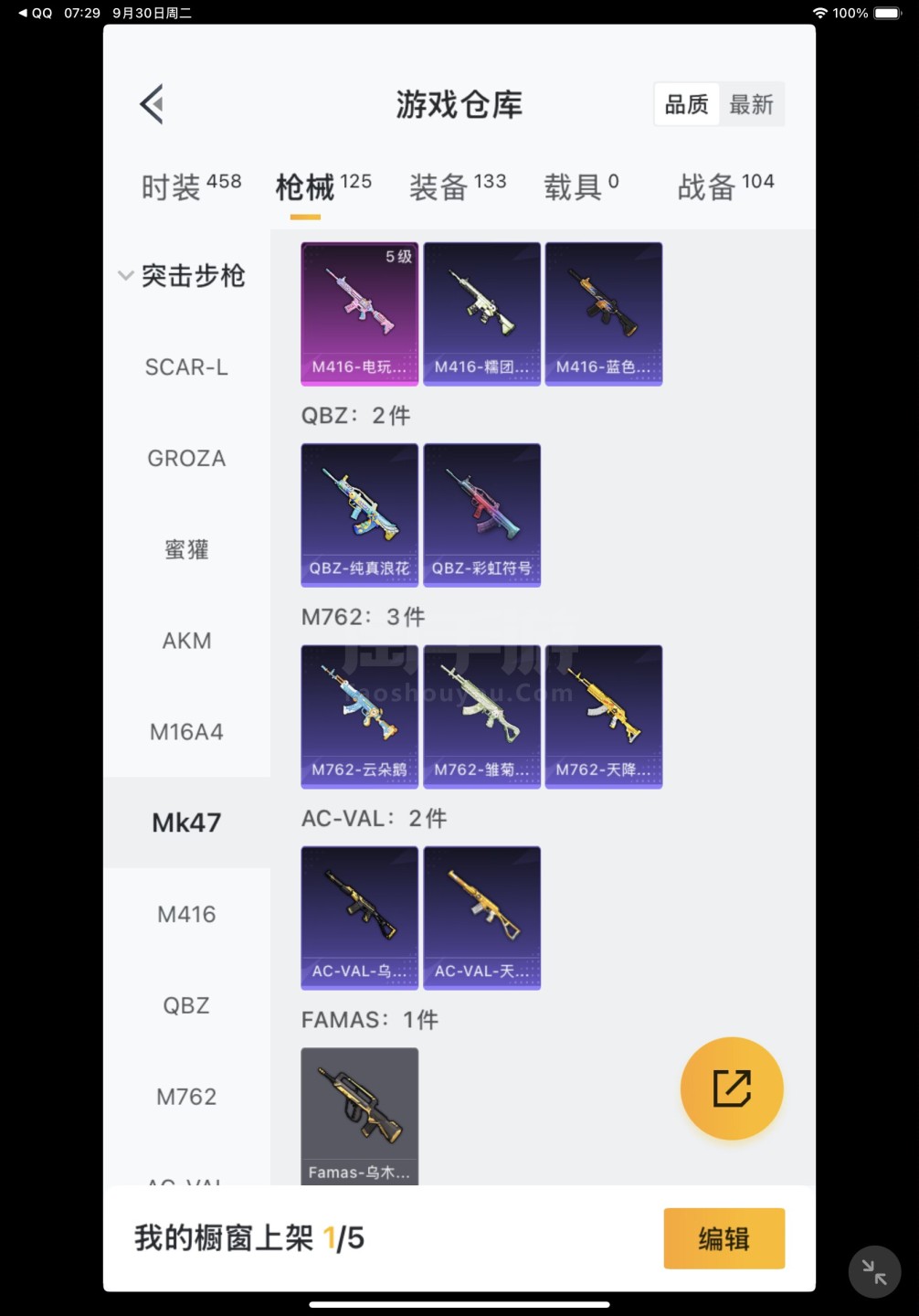Select M16A4 in the sidebar
Image resolution: width=919 pixels, height=1316 pixels.
pyautogui.click(x=186, y=732)
